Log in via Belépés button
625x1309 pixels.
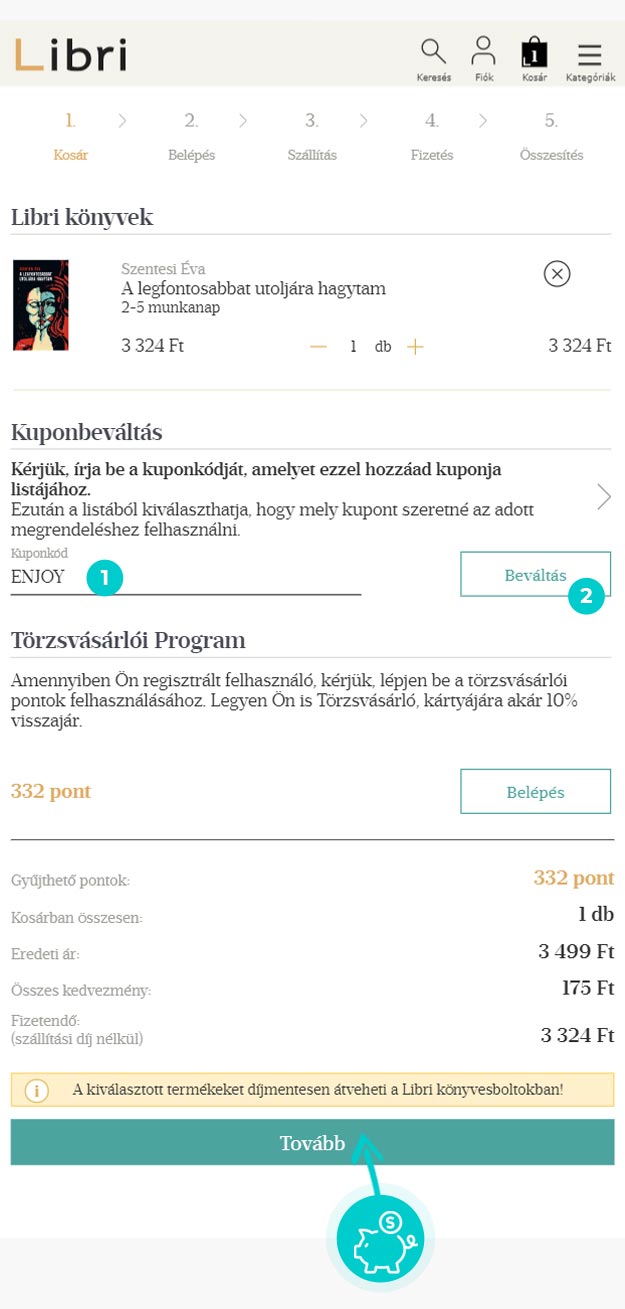[x=535, y=792]
